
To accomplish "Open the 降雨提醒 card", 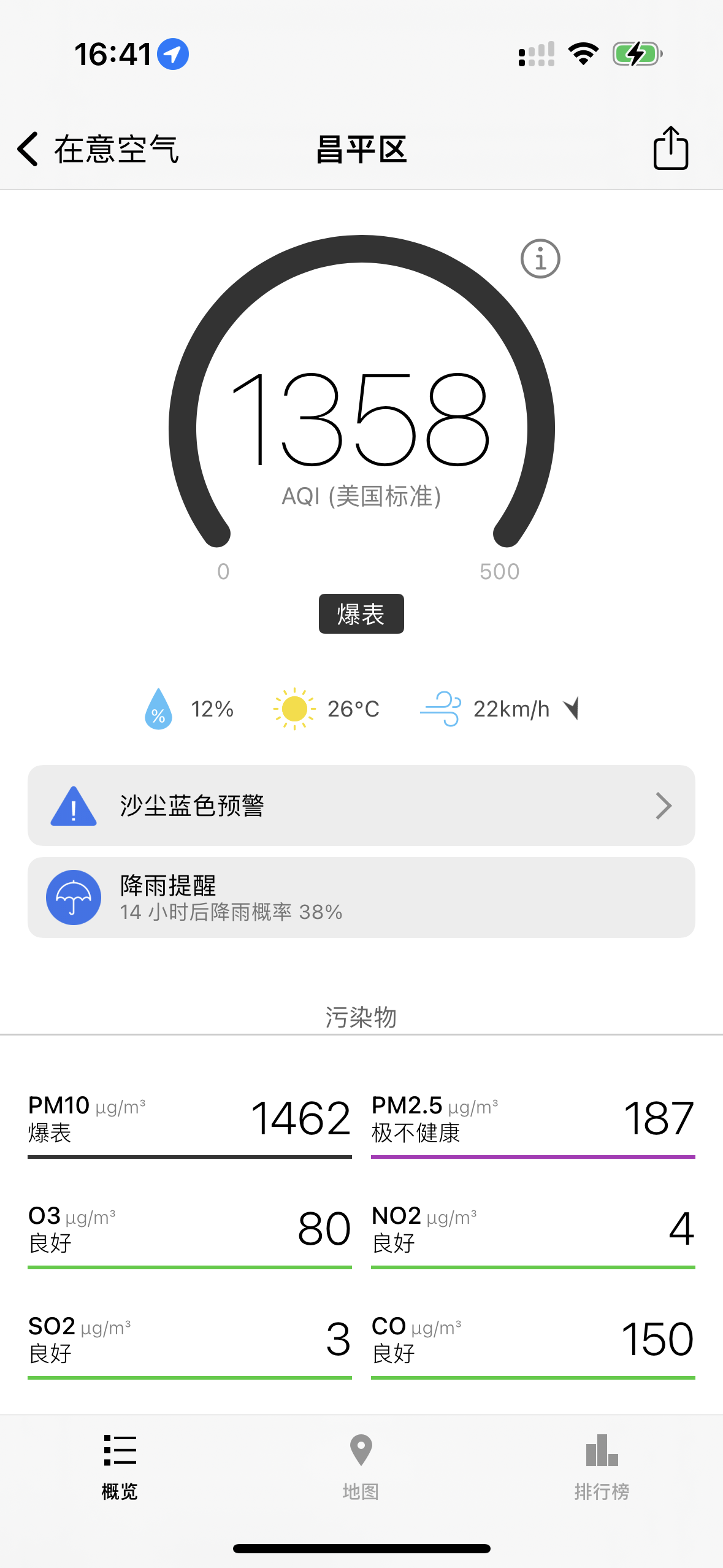I will pyautogui.click(x=361, y=897).
